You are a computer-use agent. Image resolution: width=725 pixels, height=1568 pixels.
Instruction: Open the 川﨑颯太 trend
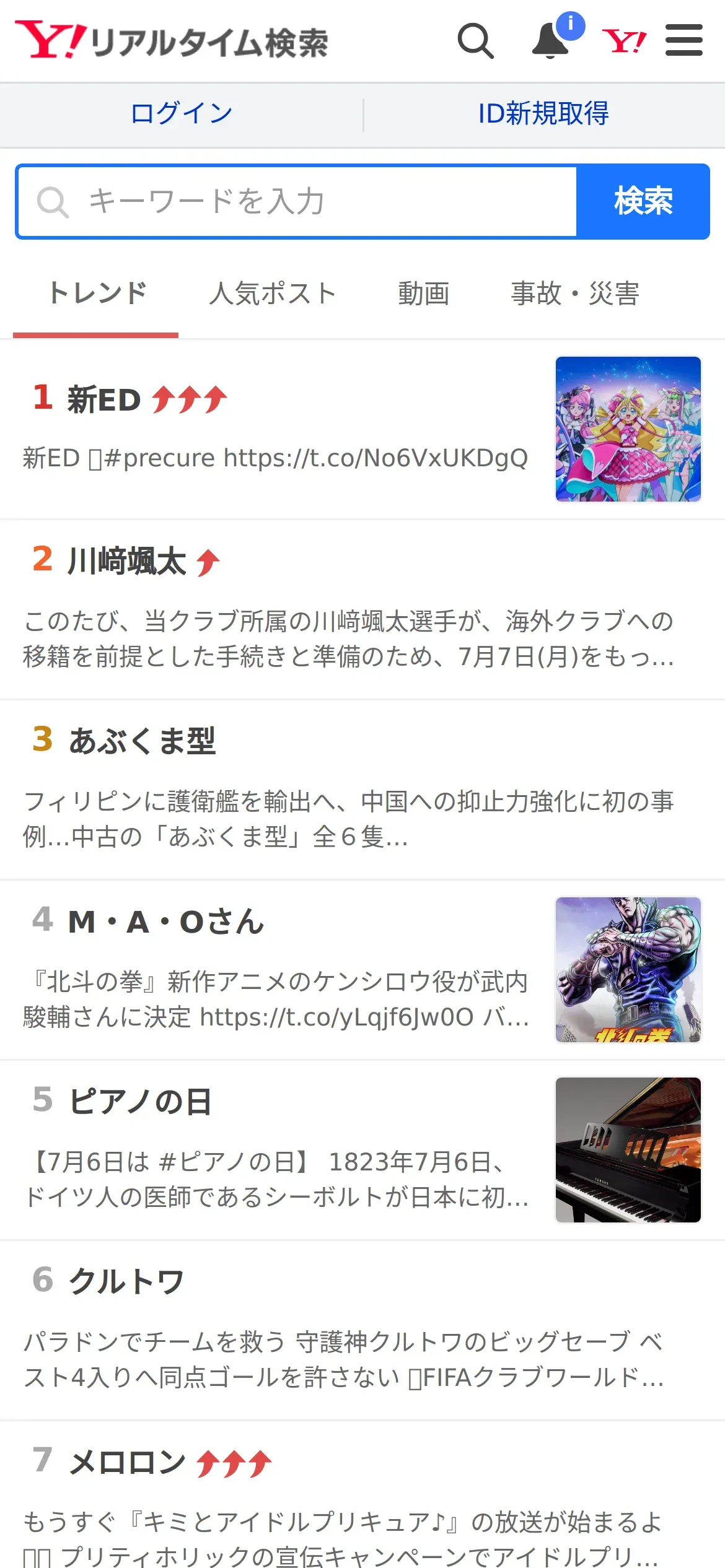[x=127, y=561]
